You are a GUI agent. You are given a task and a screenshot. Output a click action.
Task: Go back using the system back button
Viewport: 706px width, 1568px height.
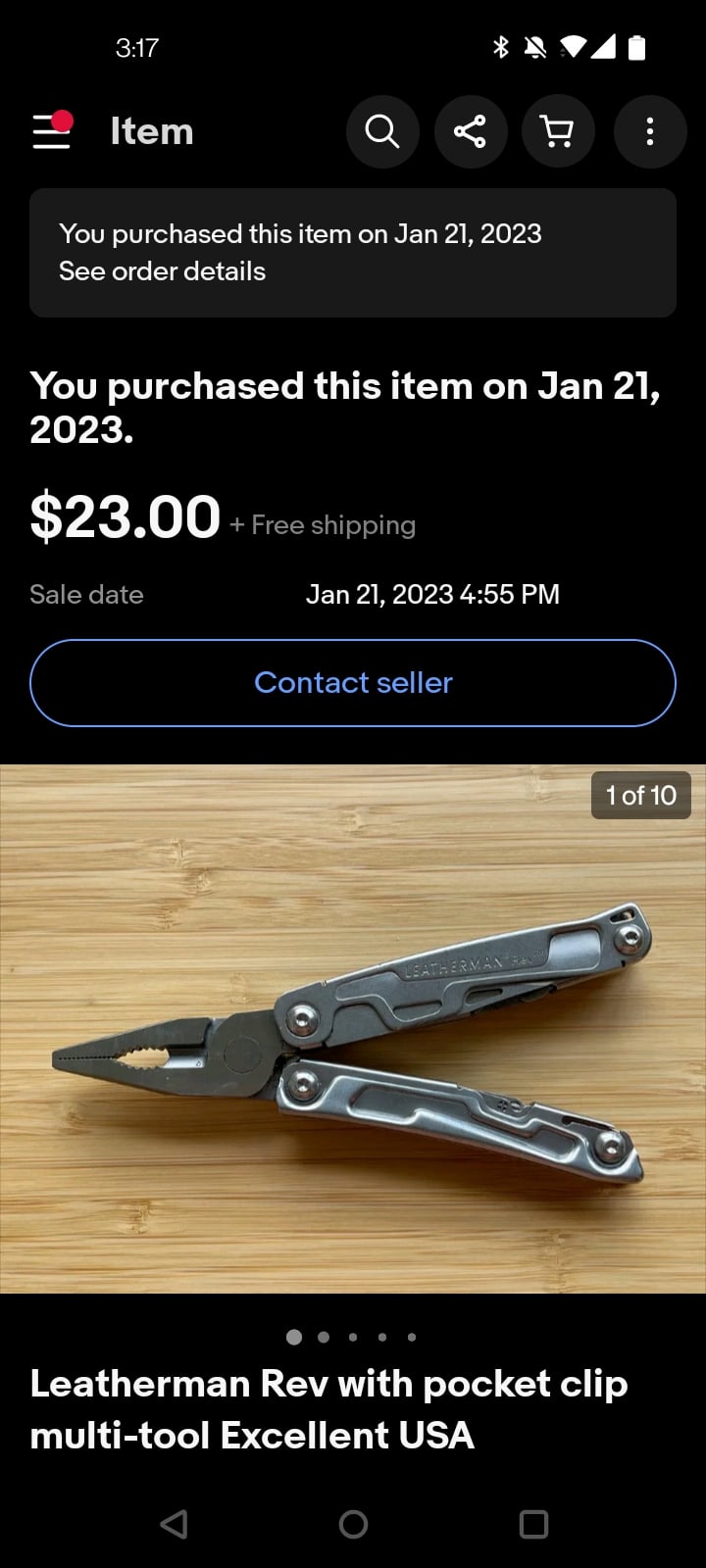[174, 1524]
